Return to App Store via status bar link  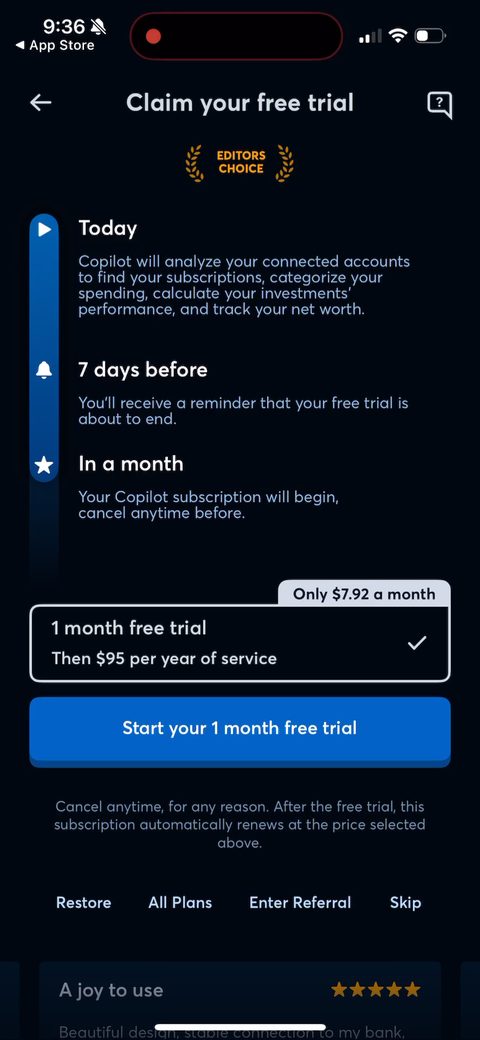(x=54, y=46)
